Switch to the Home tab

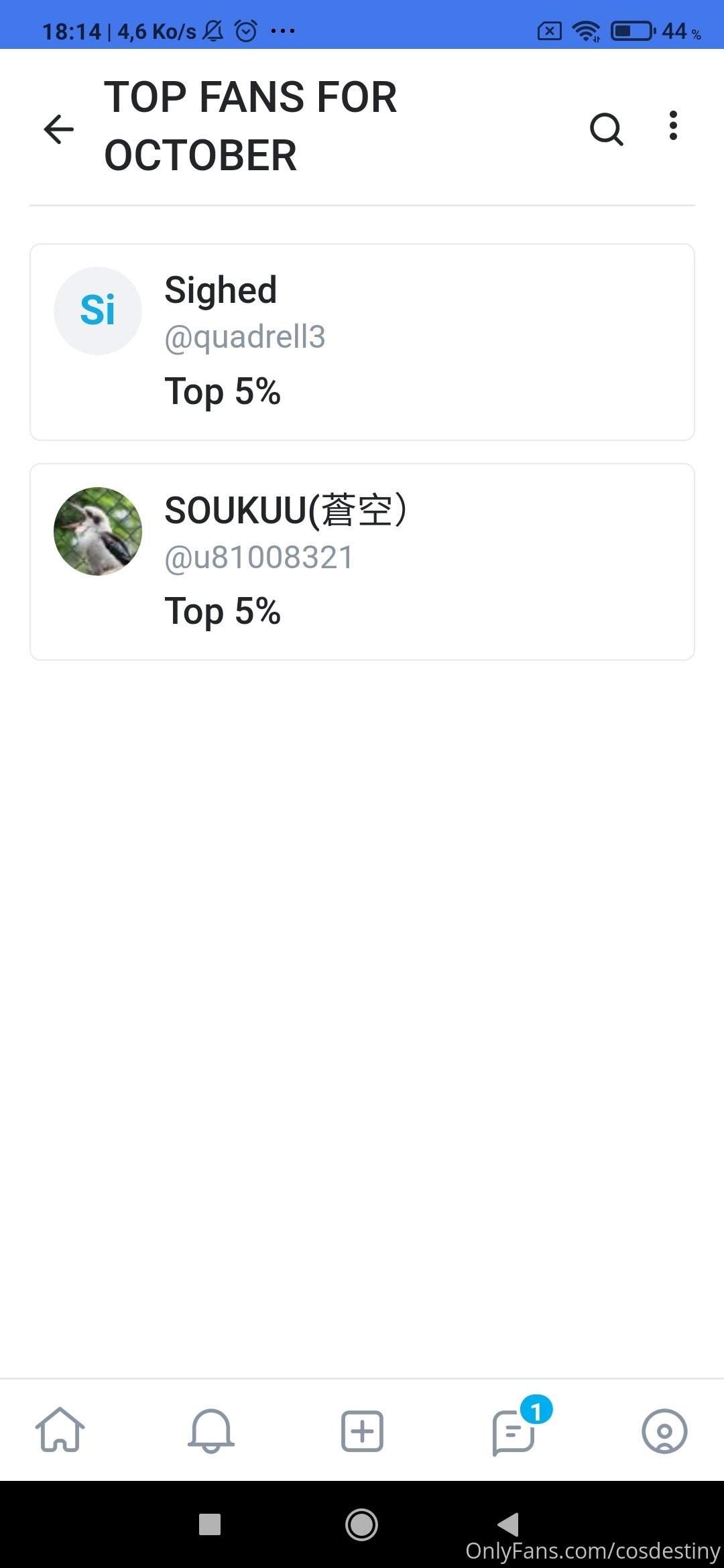(60, 1430)
